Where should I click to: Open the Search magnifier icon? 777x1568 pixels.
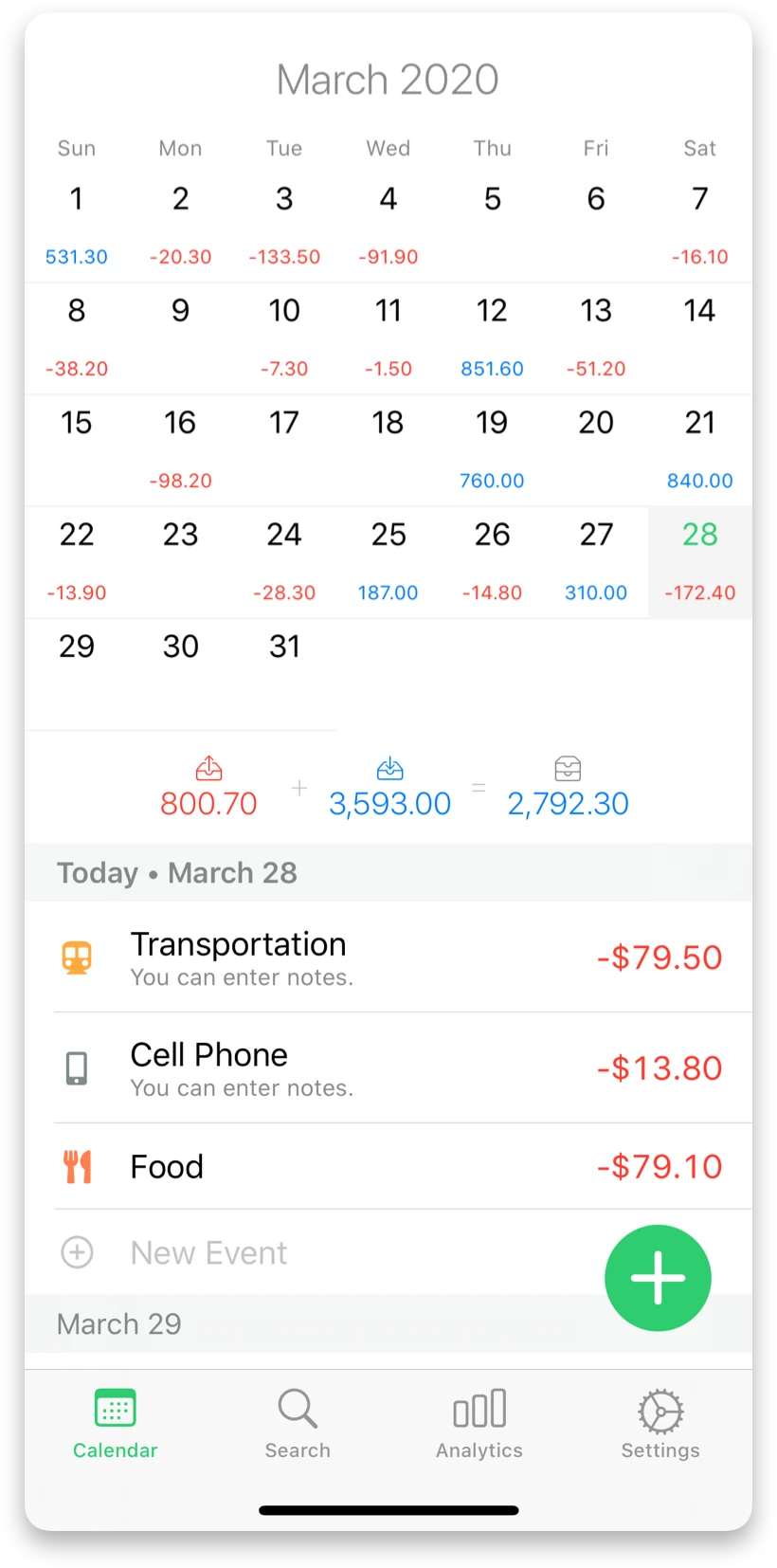tap(297, 1410)
